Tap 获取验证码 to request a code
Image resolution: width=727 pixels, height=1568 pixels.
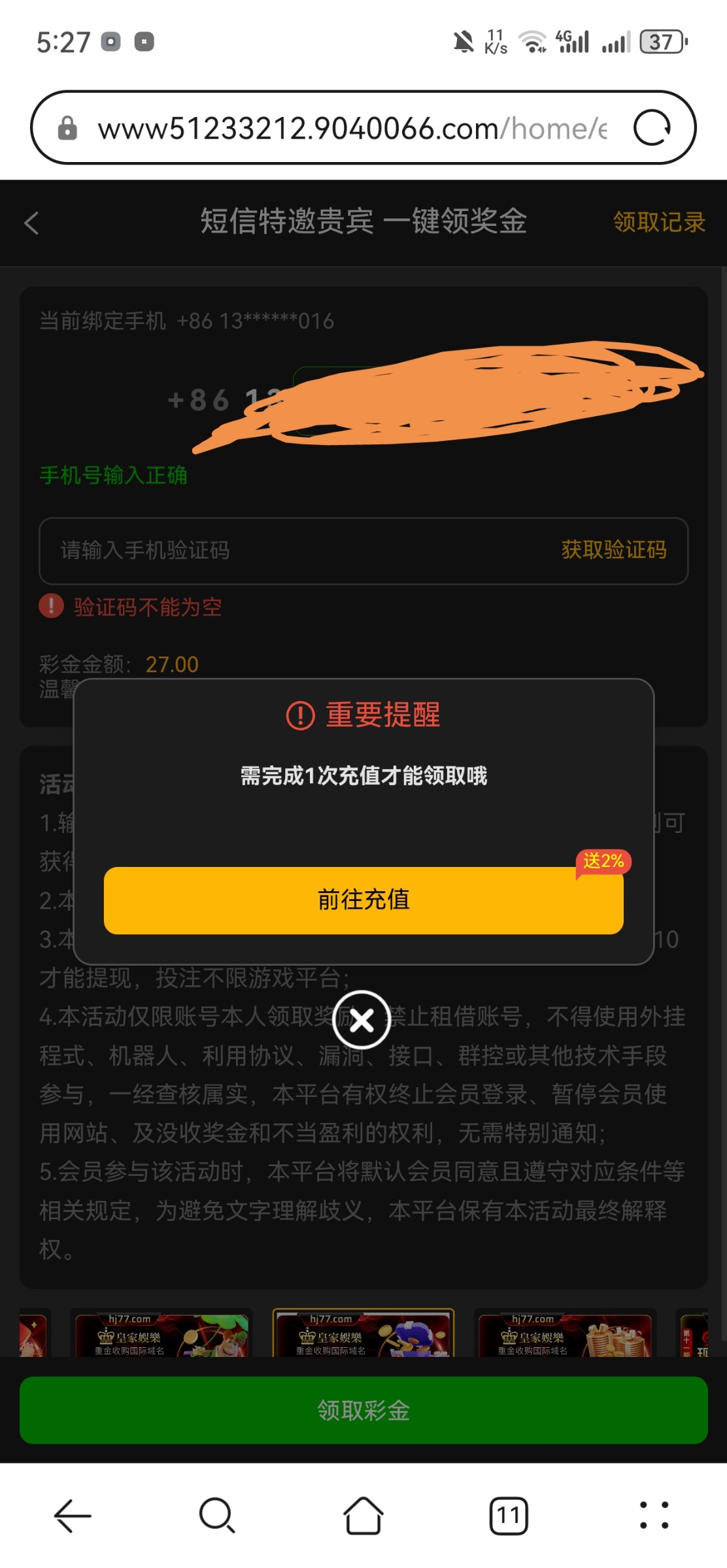click(x=613, y=550)
